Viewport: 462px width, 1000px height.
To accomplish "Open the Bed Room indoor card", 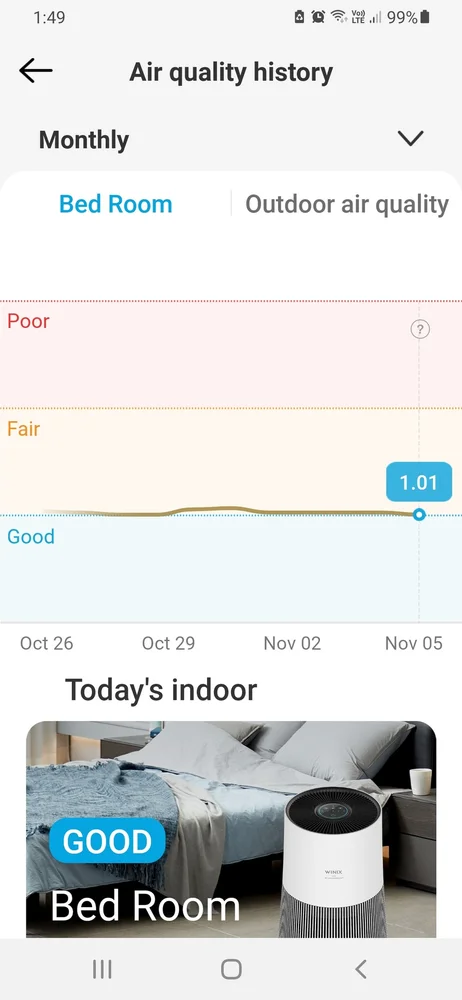I will pyautogui.click(x=231, y=829).
